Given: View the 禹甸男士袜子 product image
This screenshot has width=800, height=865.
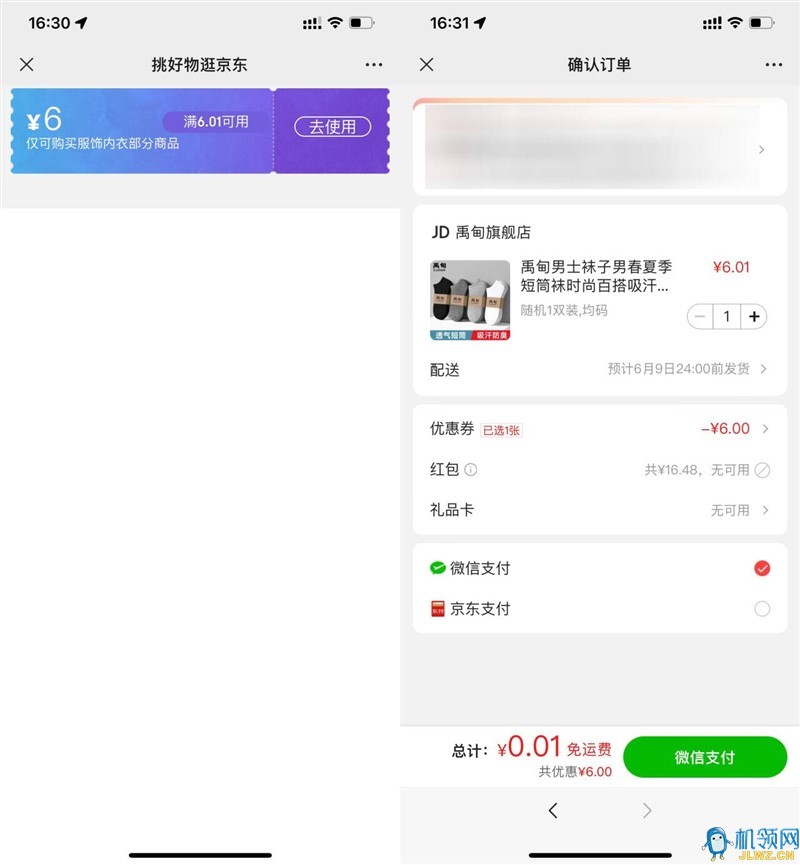Looking at the screenshot, I should click(470, 300).
